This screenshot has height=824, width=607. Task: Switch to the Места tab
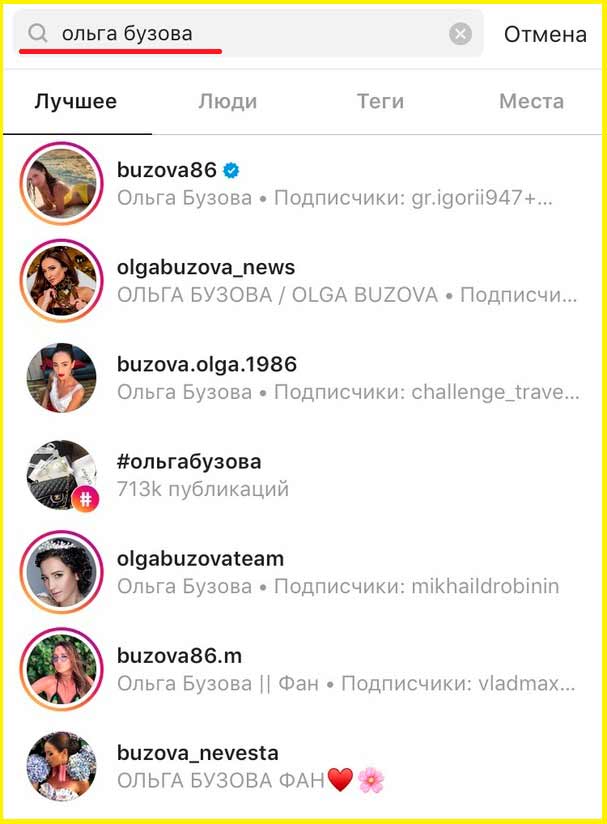click(531, 101)
